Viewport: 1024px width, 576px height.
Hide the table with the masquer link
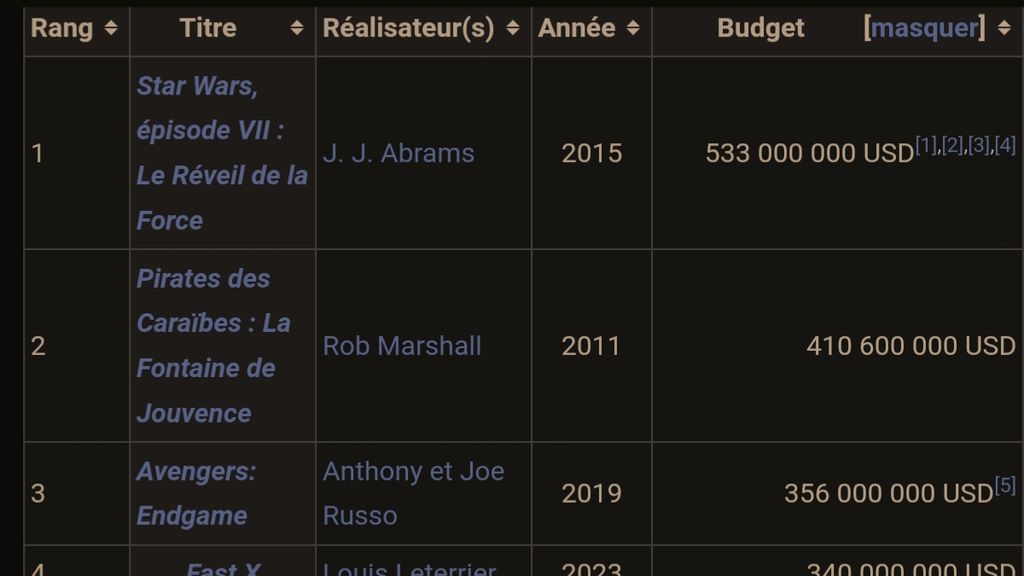tap(924, 28)
